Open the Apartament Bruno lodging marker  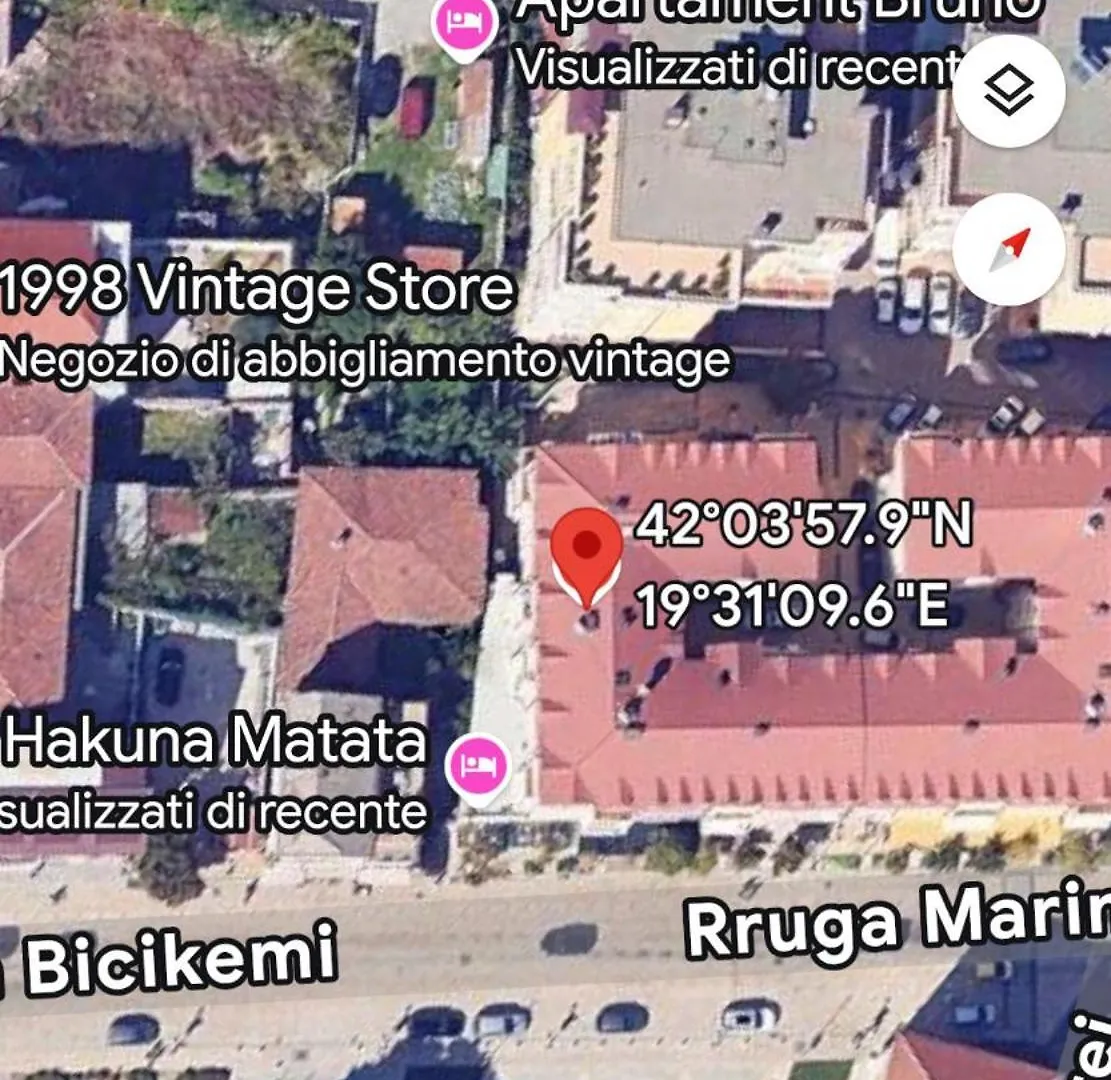[463, 24]
